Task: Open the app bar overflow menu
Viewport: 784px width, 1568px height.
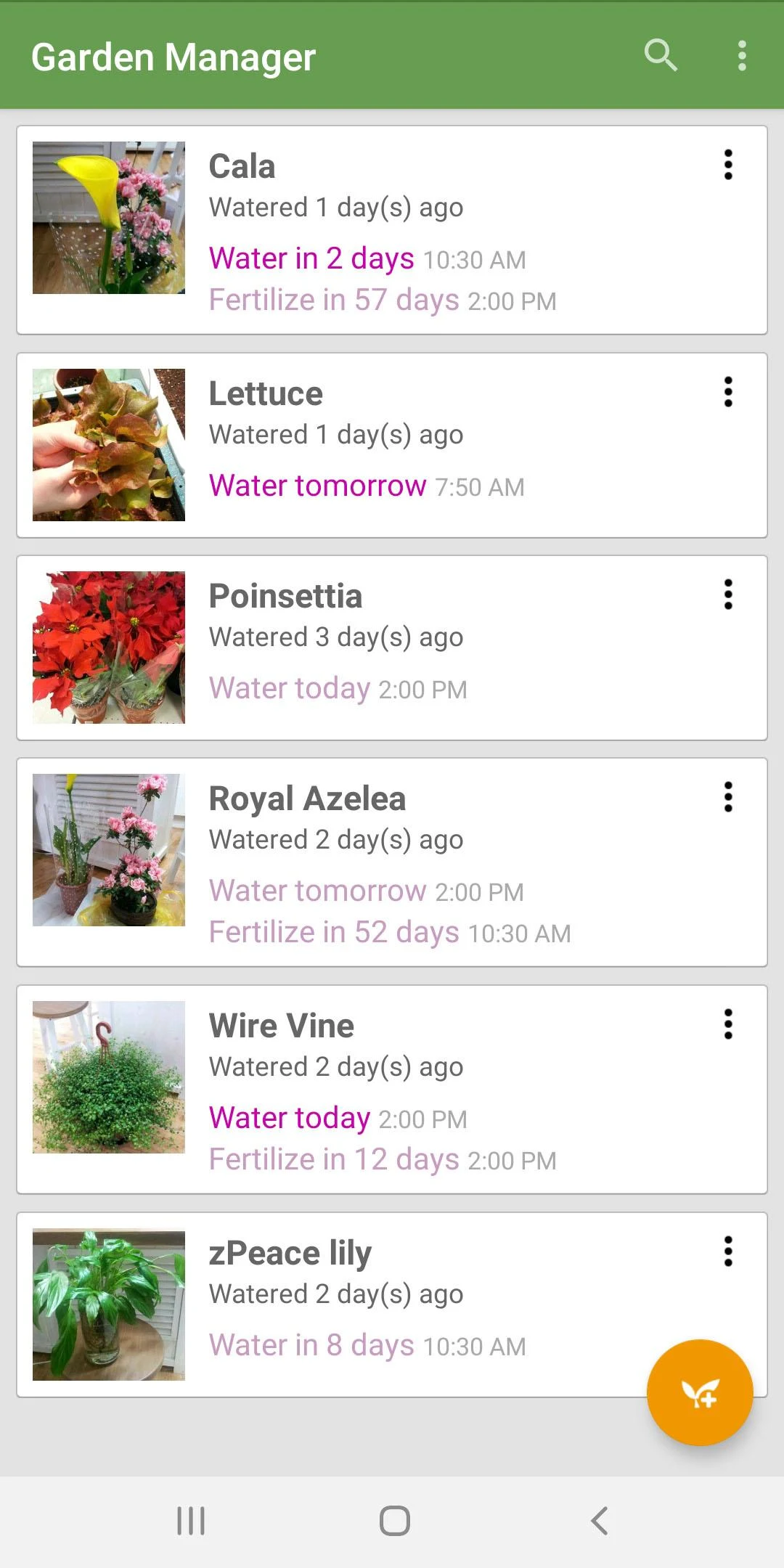Action: click(x=742, y=55)
